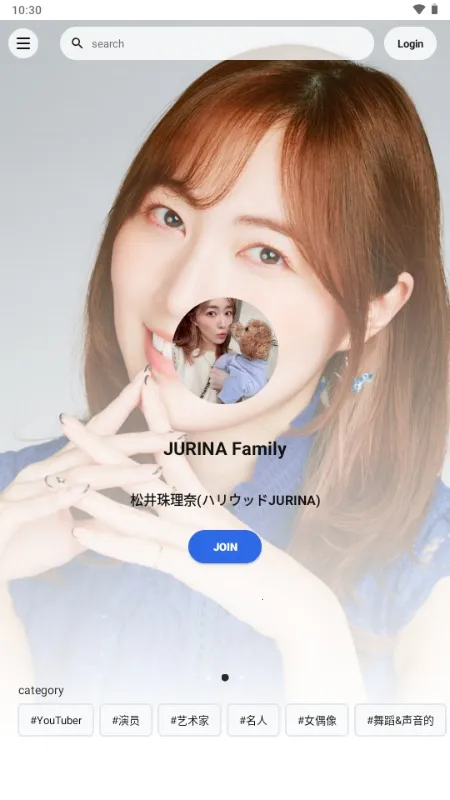Select the #演员 category chip
Screen dimensions: 450x800
point(126,720)
